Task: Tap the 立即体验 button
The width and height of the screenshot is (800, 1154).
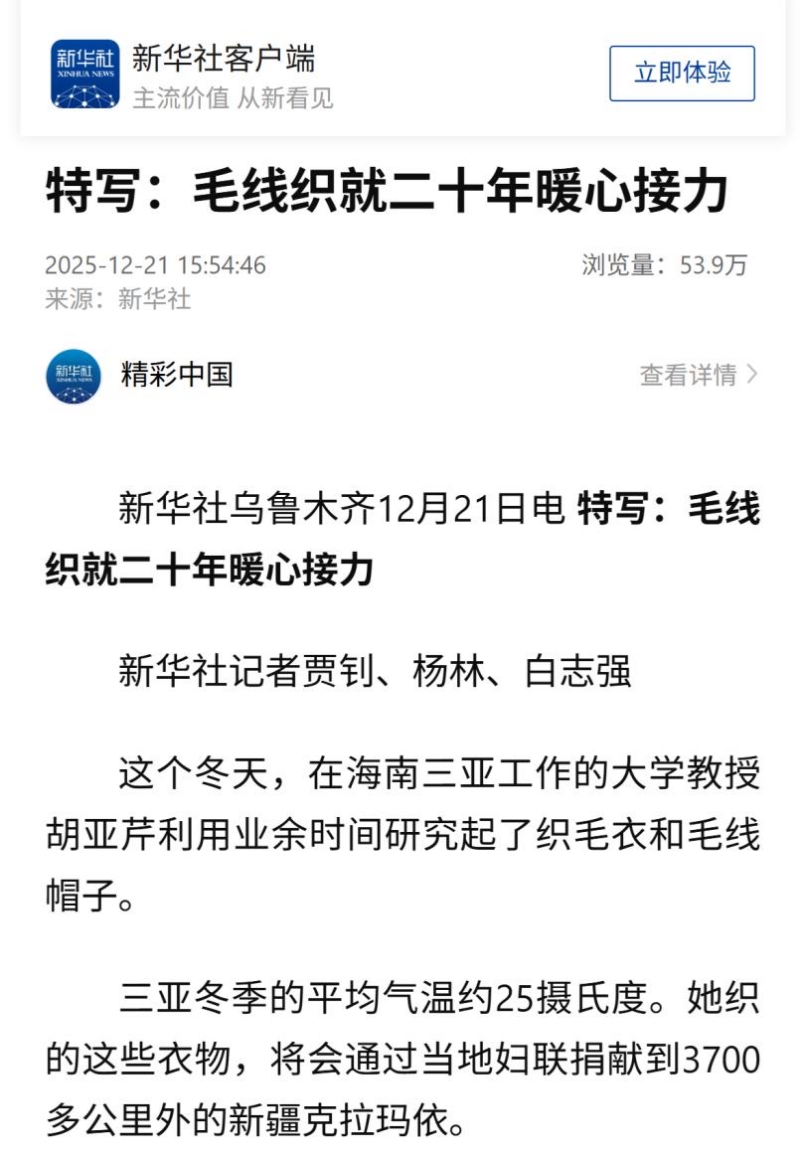Action: (682, 73)
